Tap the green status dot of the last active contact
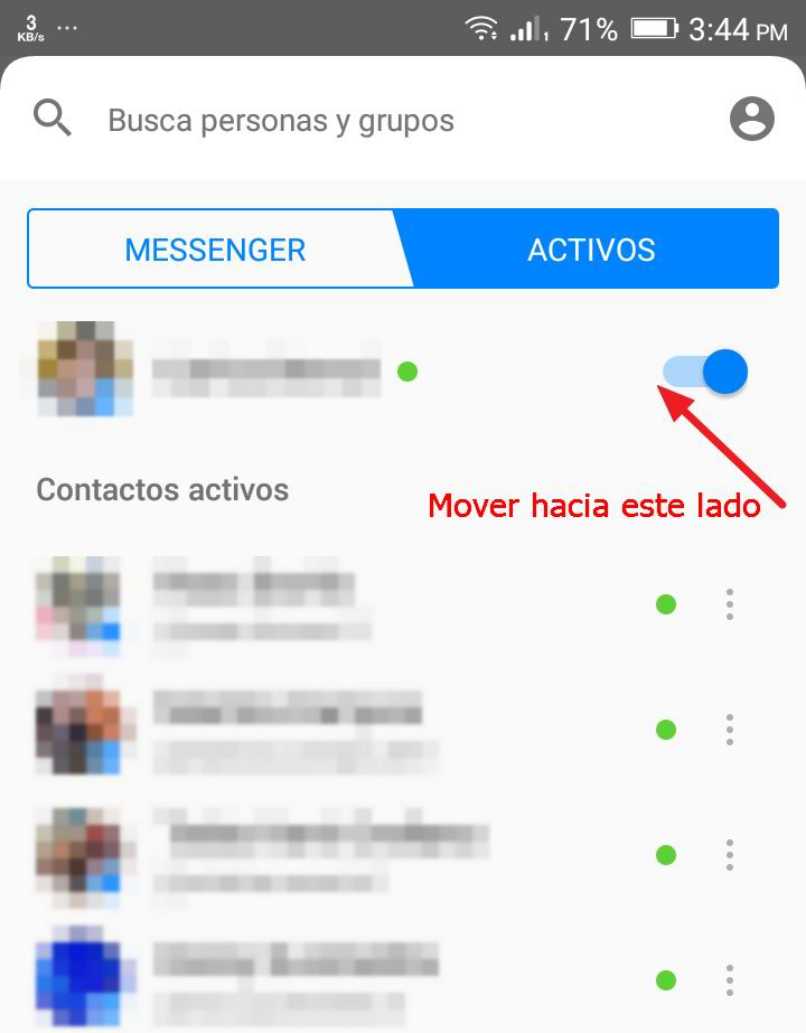806x1033 pixels. pos(666,980)
